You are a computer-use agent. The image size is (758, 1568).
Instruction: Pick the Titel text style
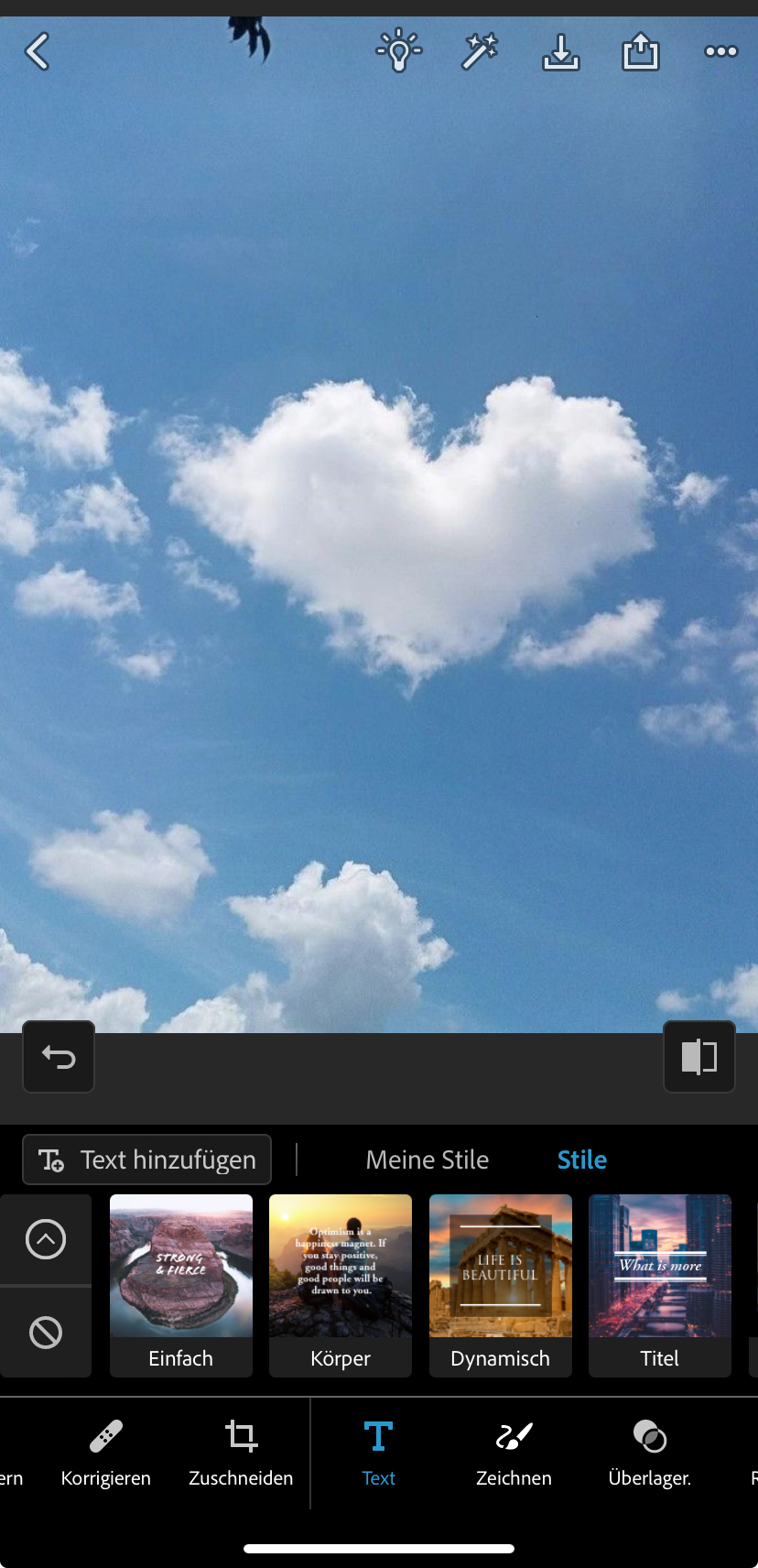click(x=659, y=1284)
